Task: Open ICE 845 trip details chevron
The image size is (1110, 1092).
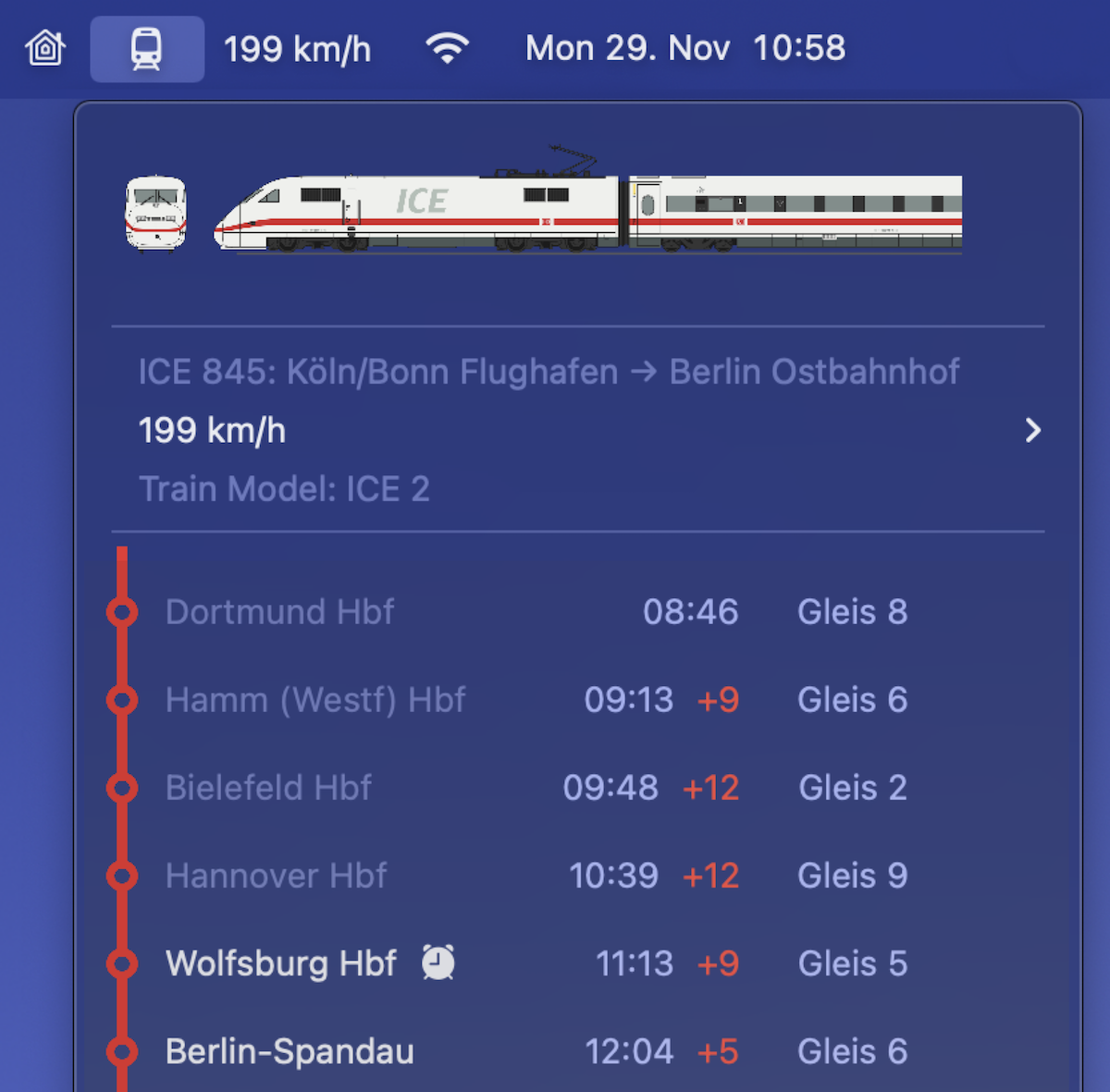Action: click(1032, 430)
